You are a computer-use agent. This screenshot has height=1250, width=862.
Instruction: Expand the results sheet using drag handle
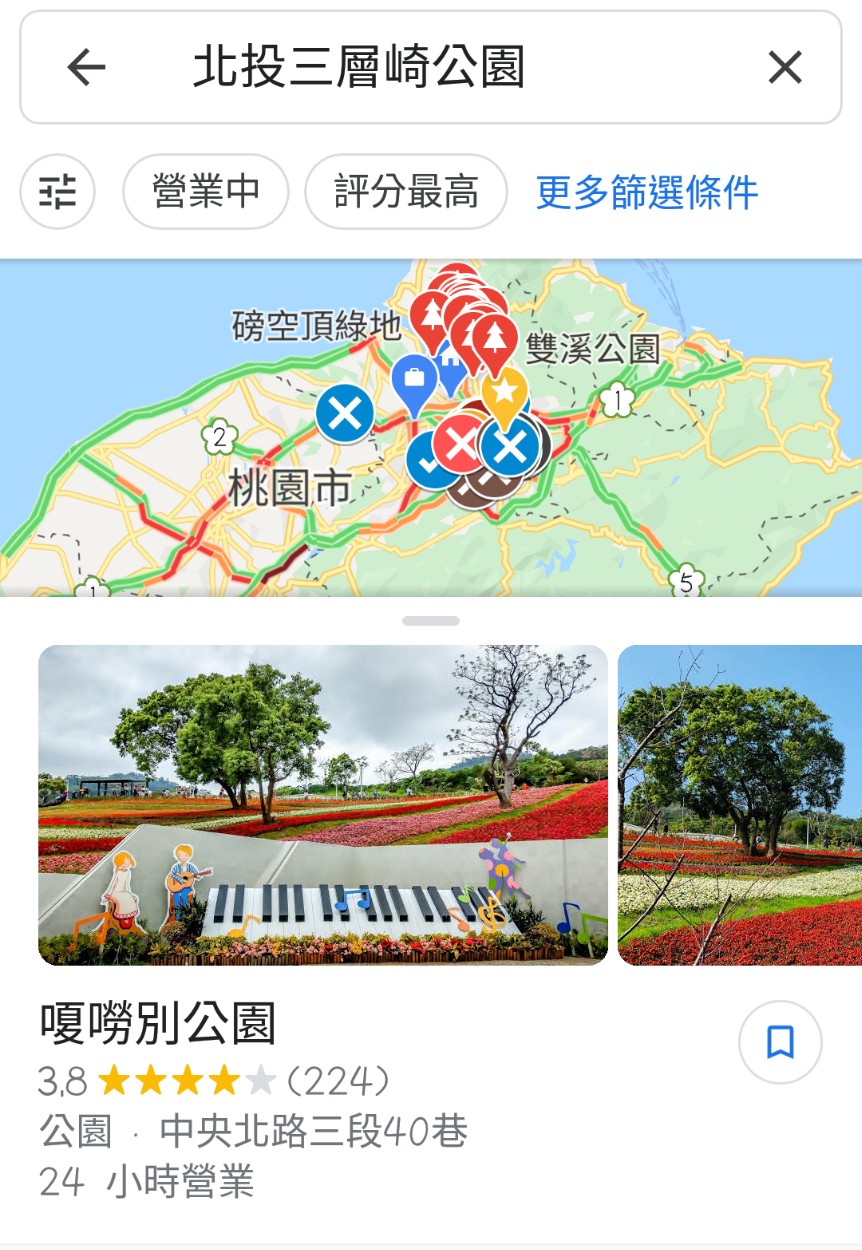(x=431, y=621)
